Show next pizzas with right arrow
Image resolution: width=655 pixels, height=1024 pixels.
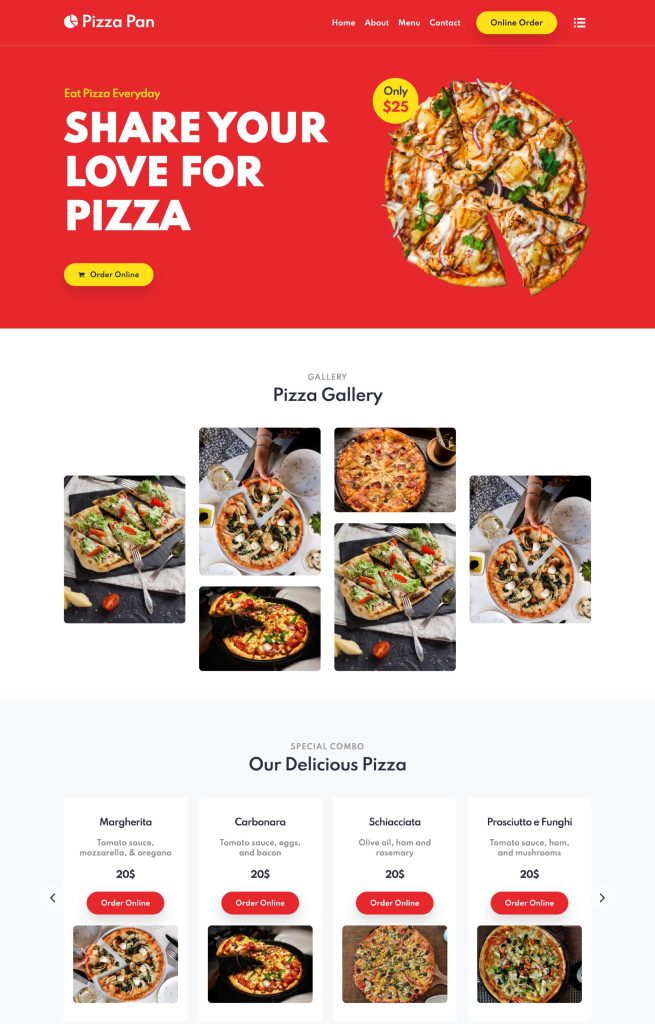coord(602,898)
